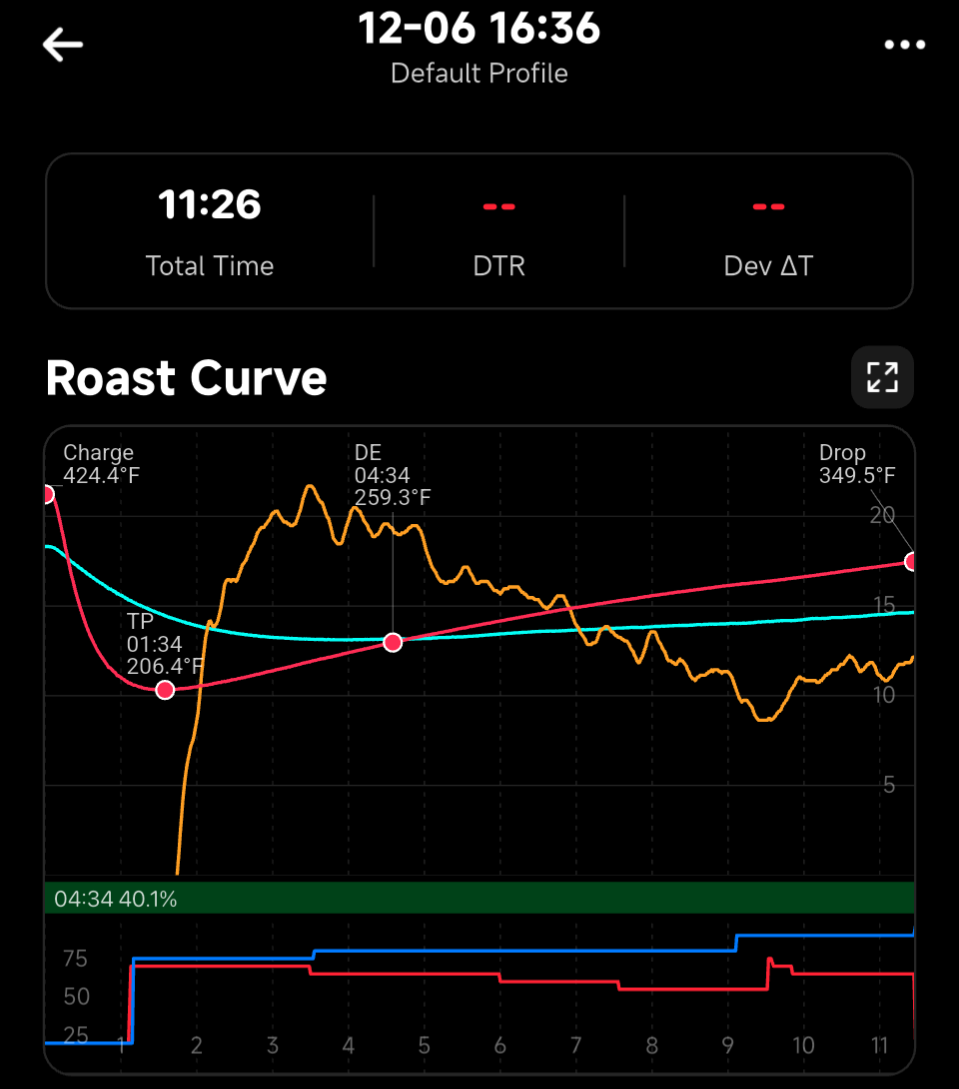Tap the Dev ΔT dashes indicator
The image size is (959, 1089).
768,205
